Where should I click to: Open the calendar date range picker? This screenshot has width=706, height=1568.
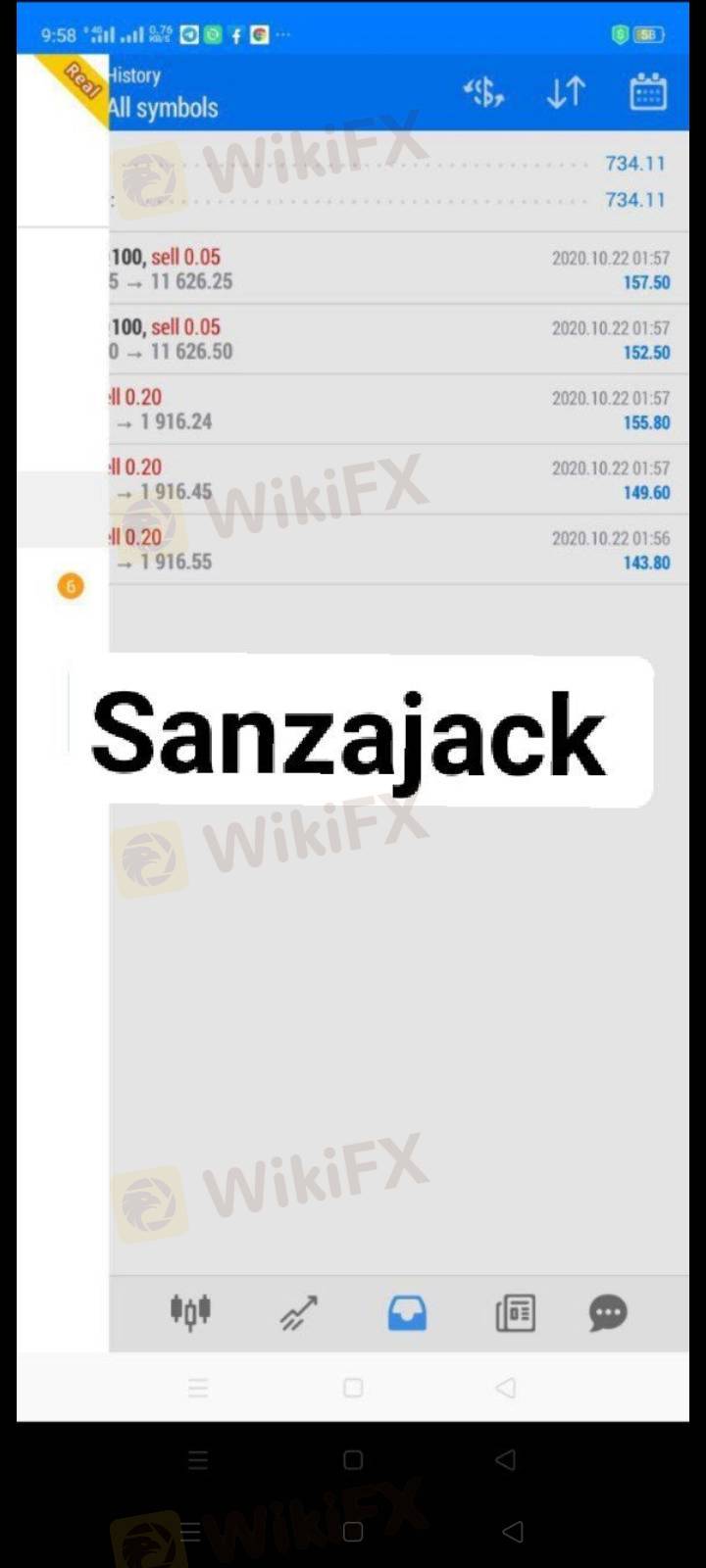(x=647, y=93)
